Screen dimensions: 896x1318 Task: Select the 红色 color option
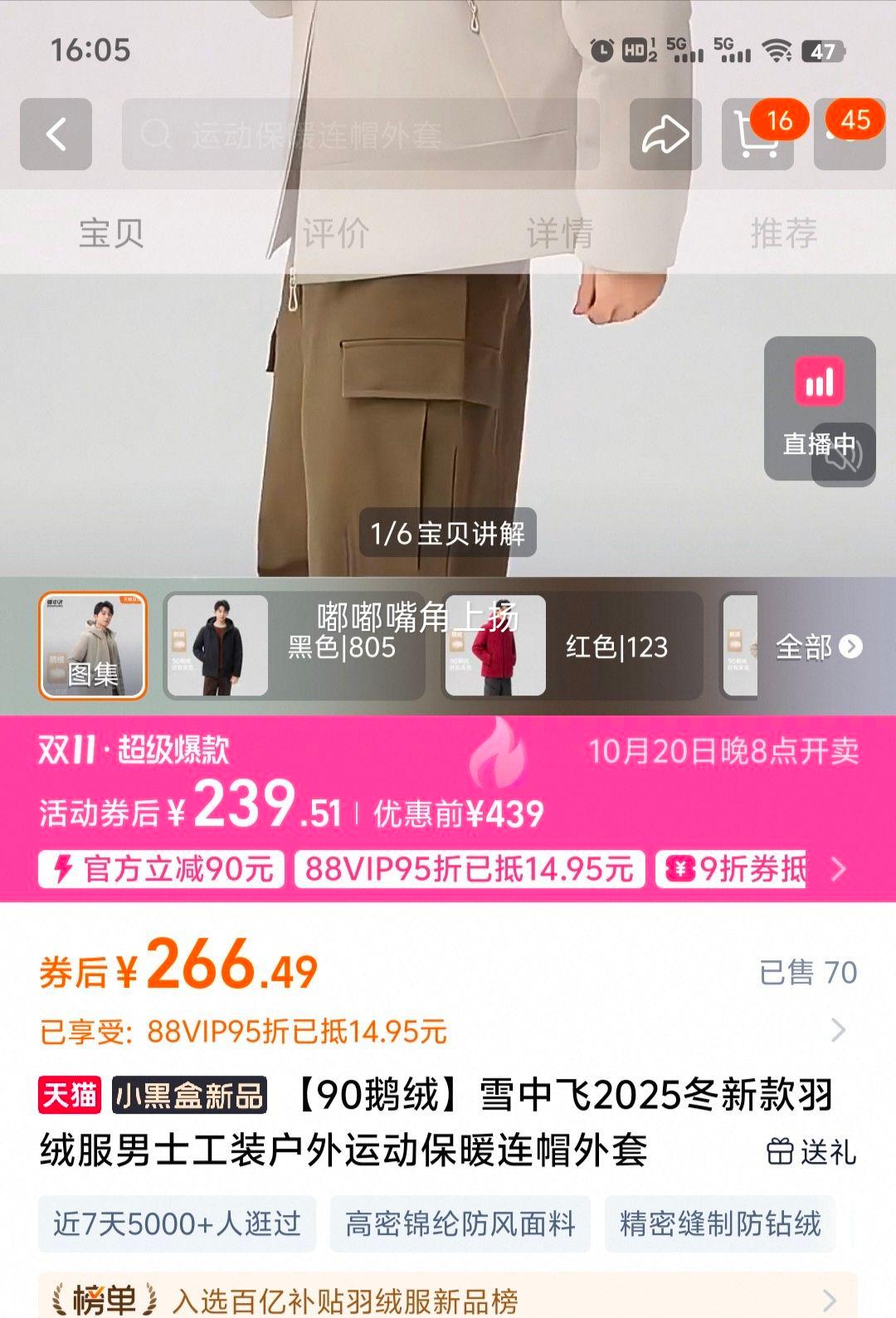(x=572, y=646)
